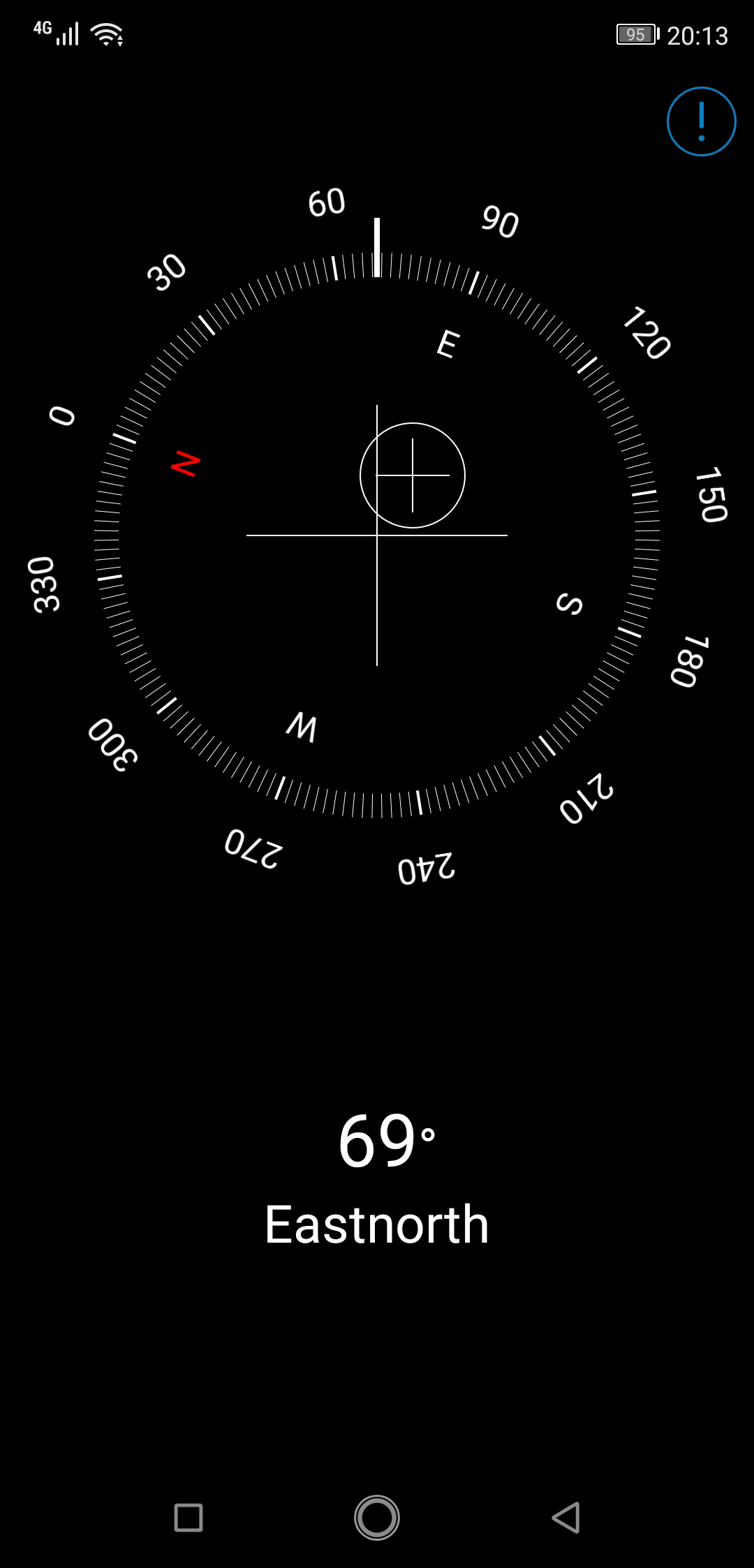Open the blue exclamation info icon
The image size is (754, 1568).
tap(701, 121)
